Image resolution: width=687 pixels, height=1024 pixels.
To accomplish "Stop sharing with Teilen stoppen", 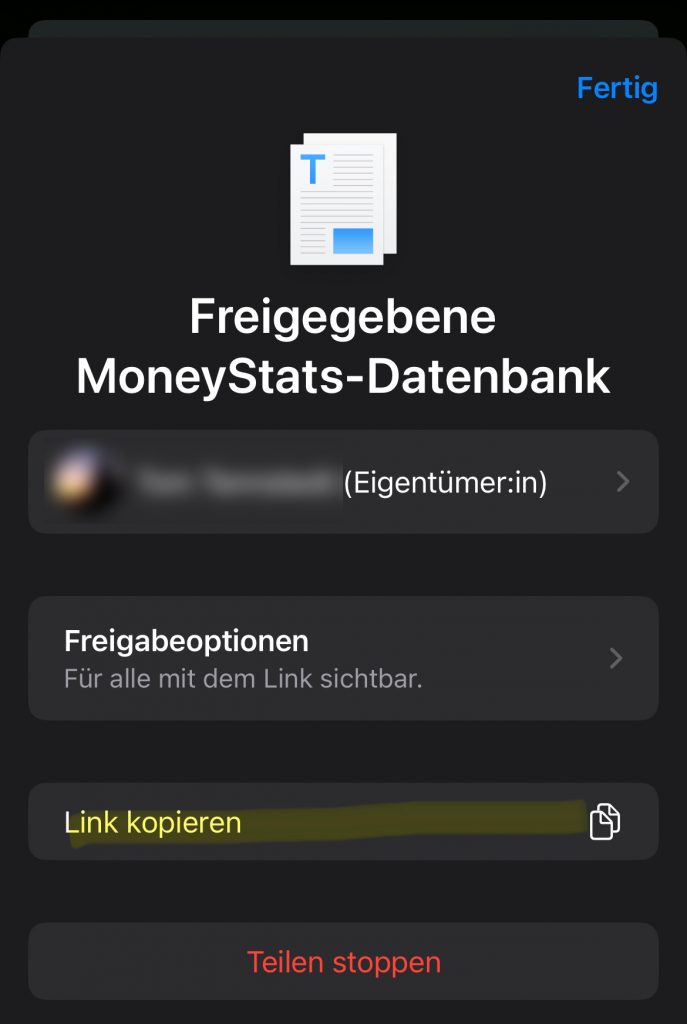I will pos(343,962).
